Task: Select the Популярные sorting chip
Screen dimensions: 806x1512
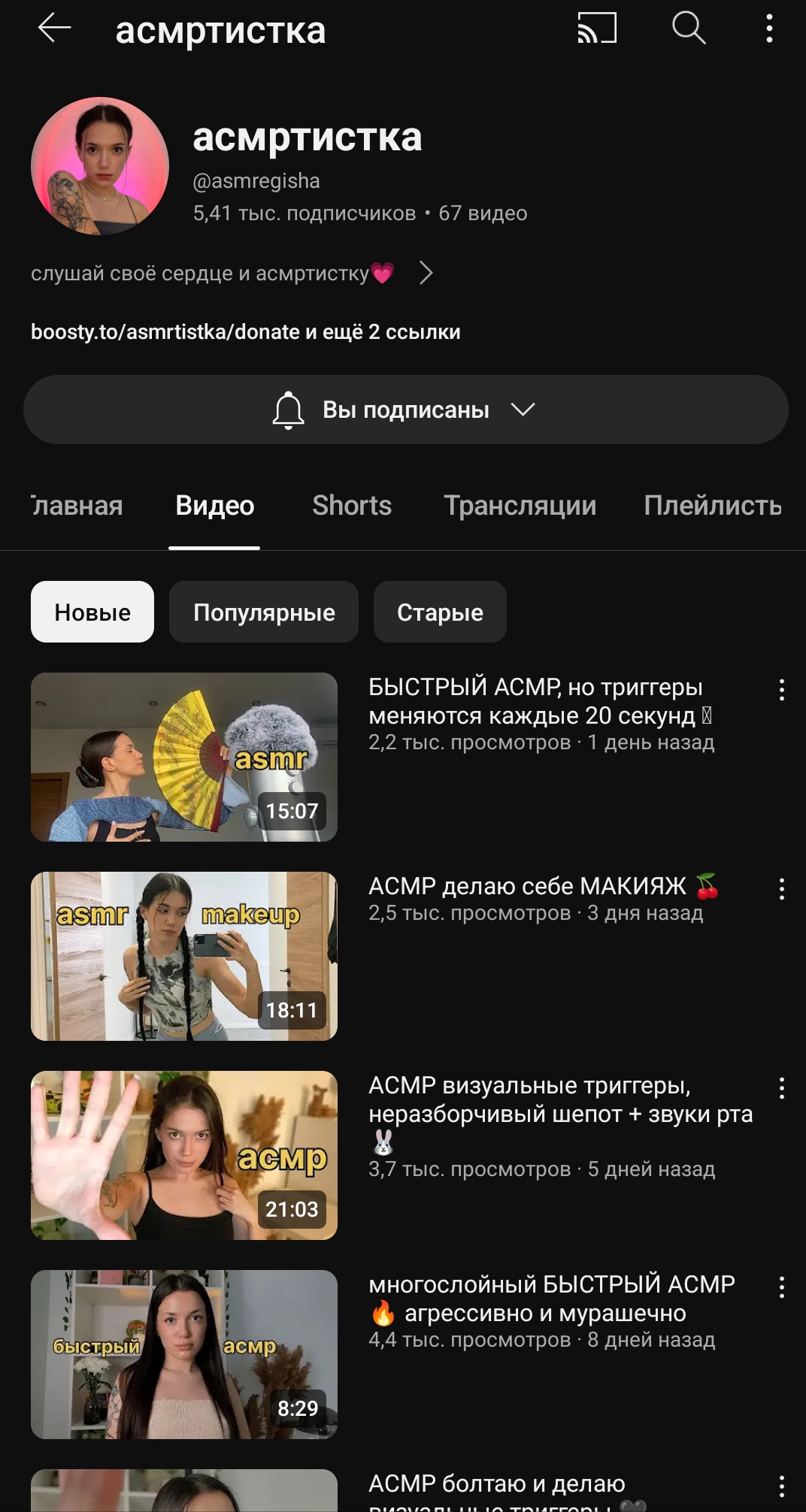Action: pos(264,612)
